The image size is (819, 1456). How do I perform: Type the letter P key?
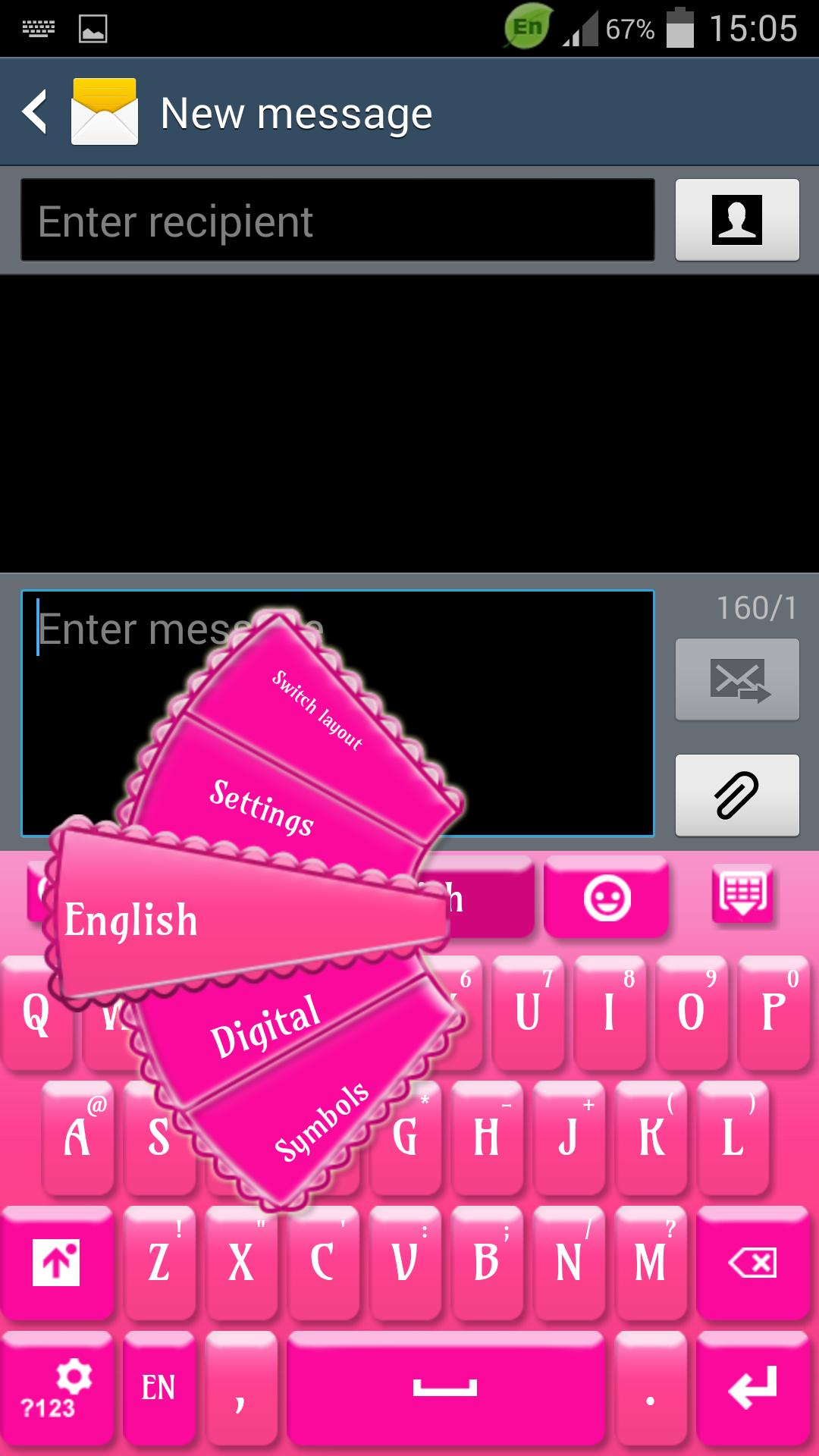[773, 1012]
